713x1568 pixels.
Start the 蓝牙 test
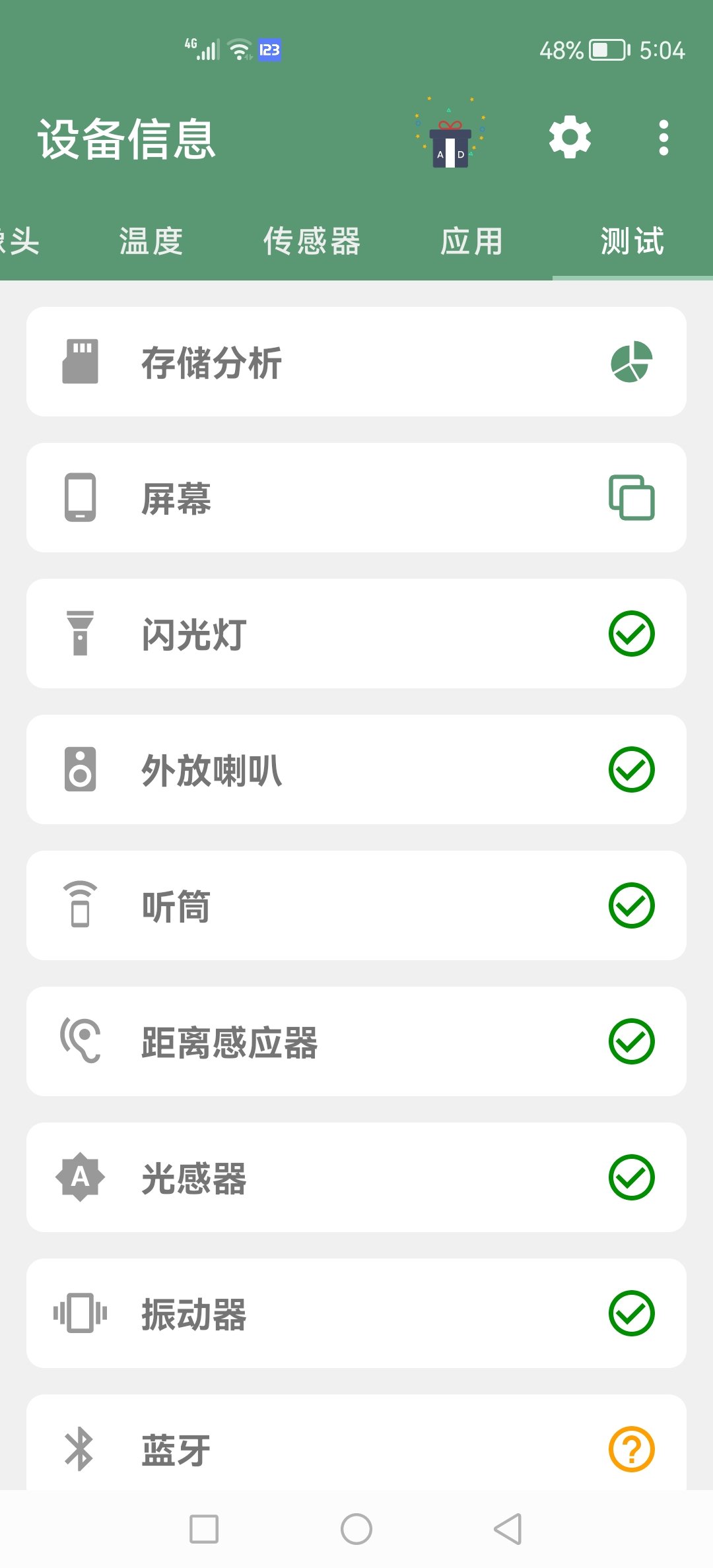(356, 1445)
